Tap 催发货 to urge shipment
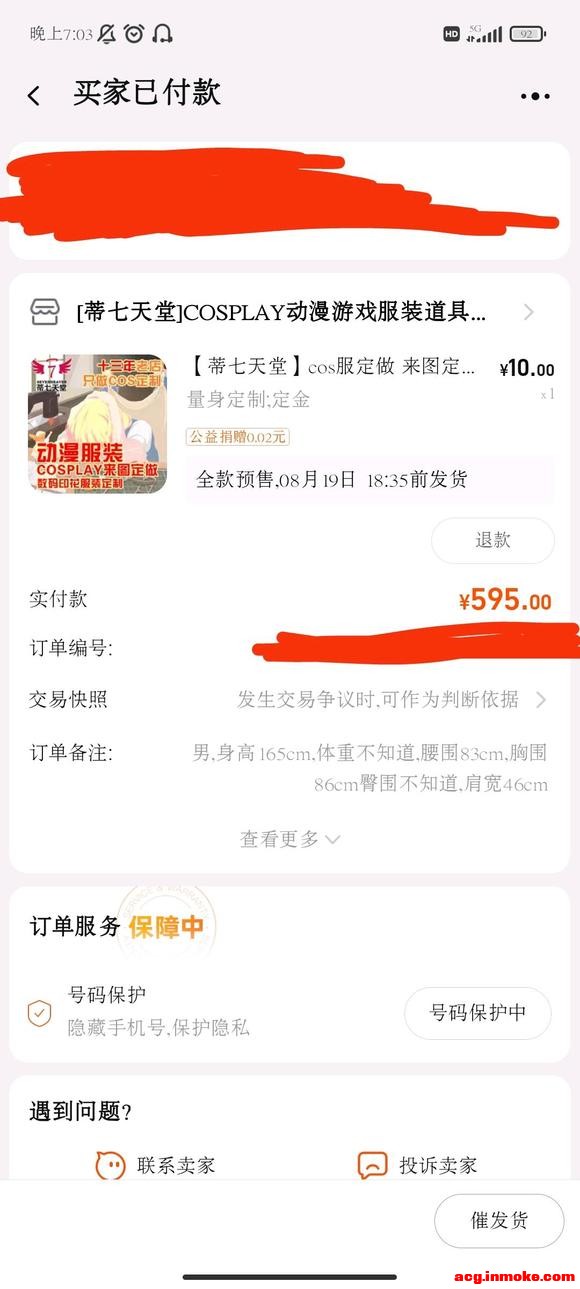Image resolution: width=580 pixels, height=1289 pixels. (499, 1220)
